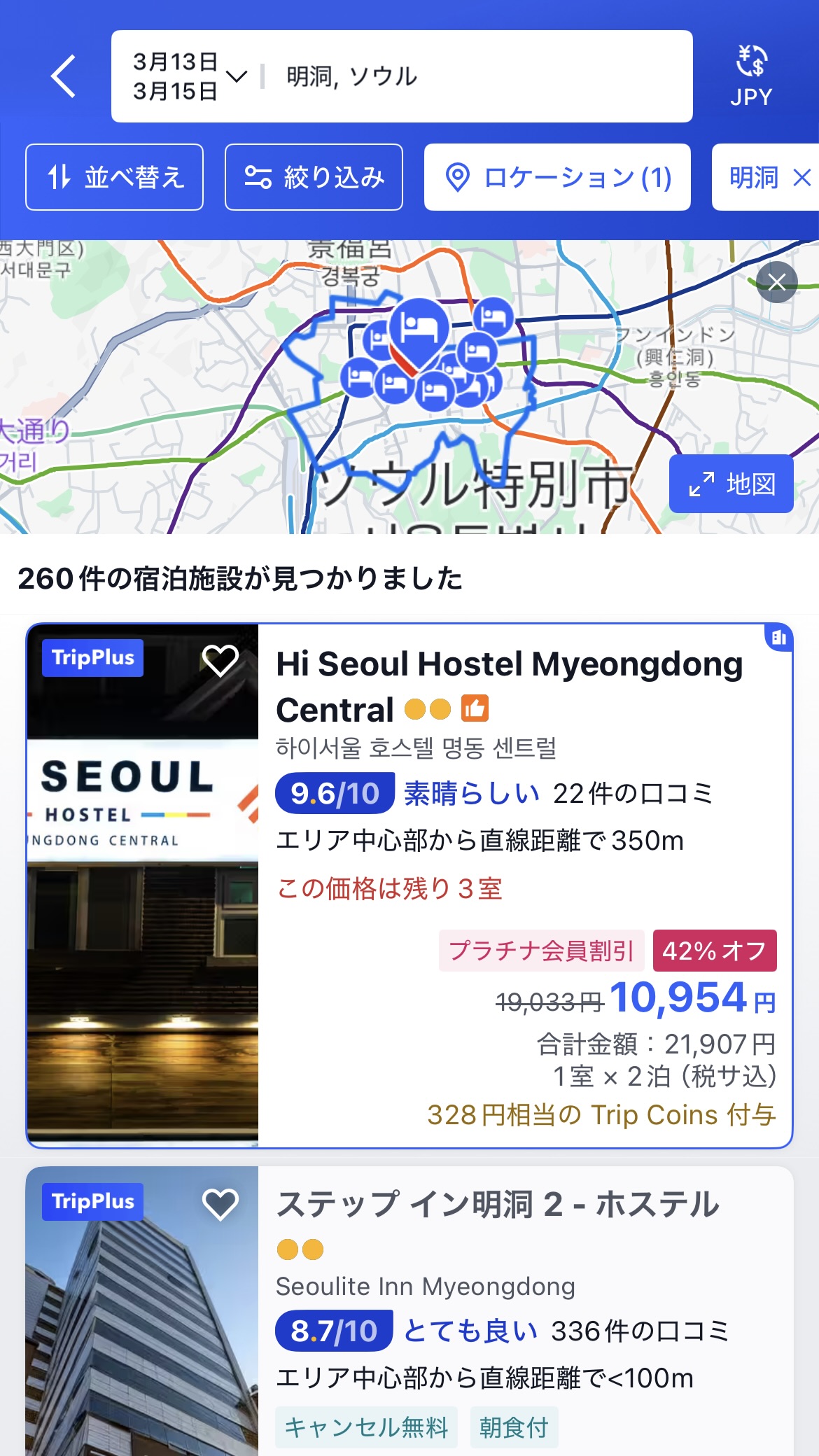This screenshot has height=1456, width=819.
Task: Change the JPY currency setting
Action: click(x=751, y=76)
